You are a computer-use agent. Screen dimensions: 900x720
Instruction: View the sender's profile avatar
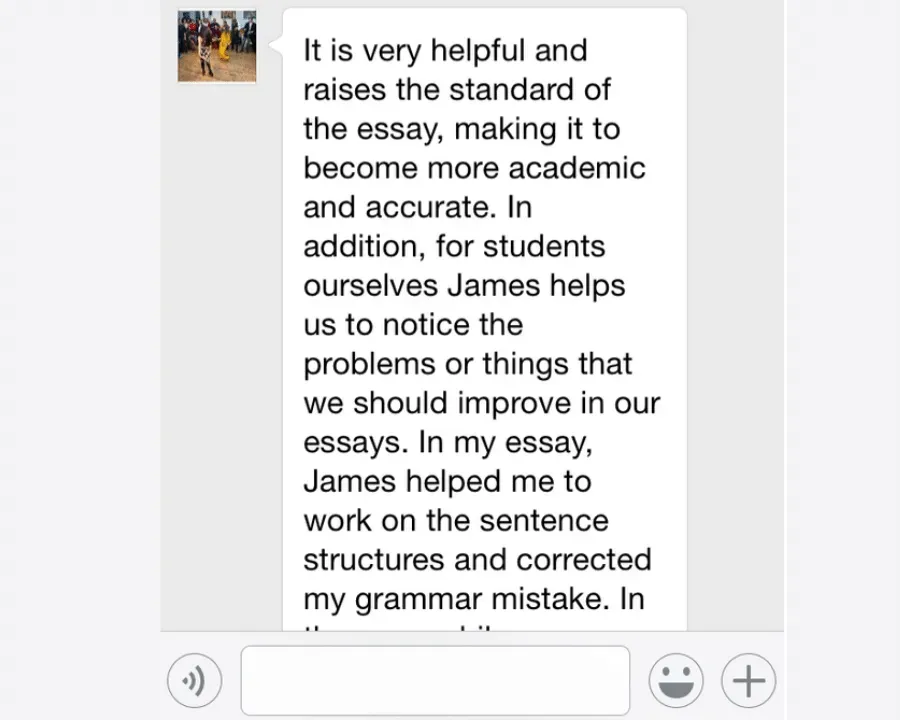pyautogui.click(x=217, y=46)
